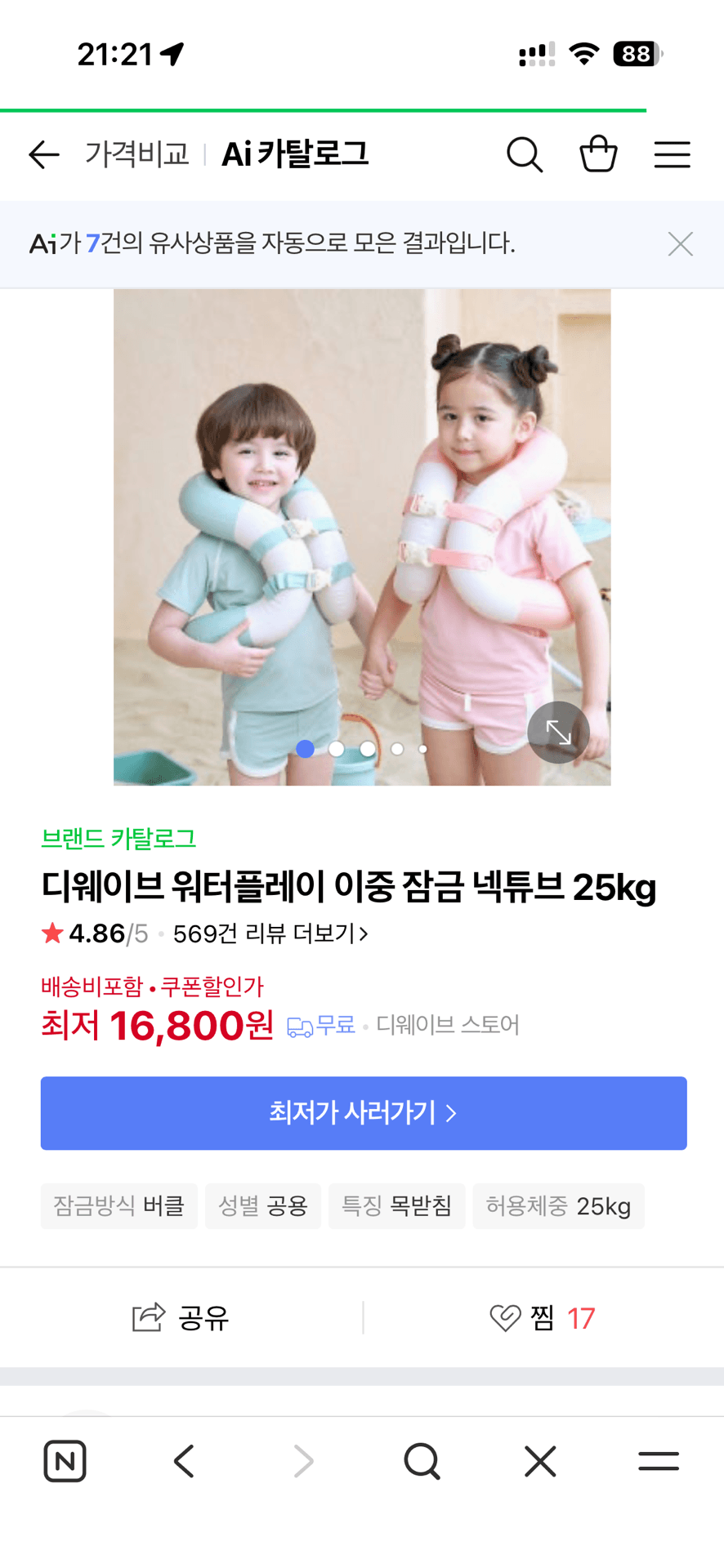
Task: Select the 특징 목받침 chip
Action: click(x=396, y=1206)
